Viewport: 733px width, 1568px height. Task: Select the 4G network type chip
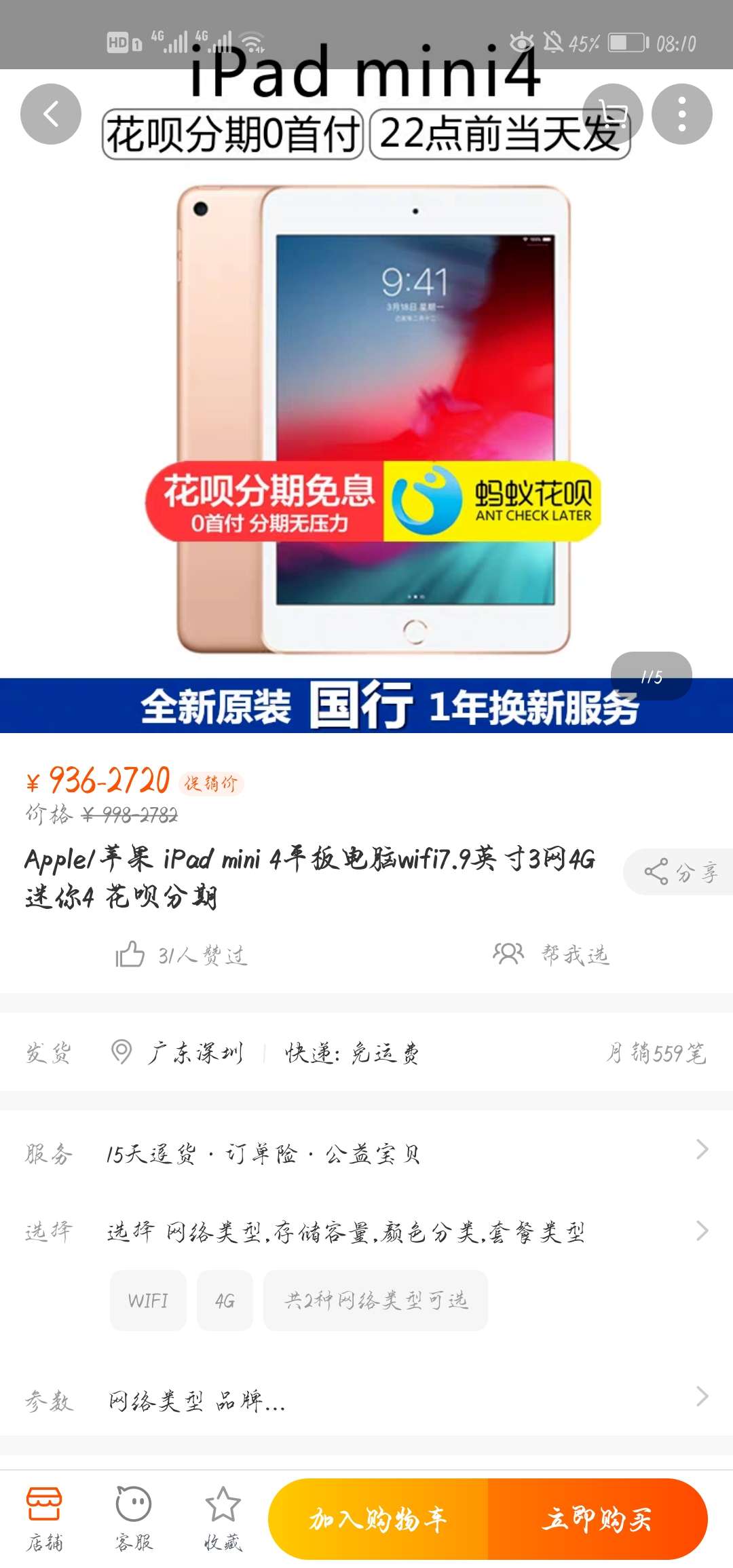point(225,1301)
